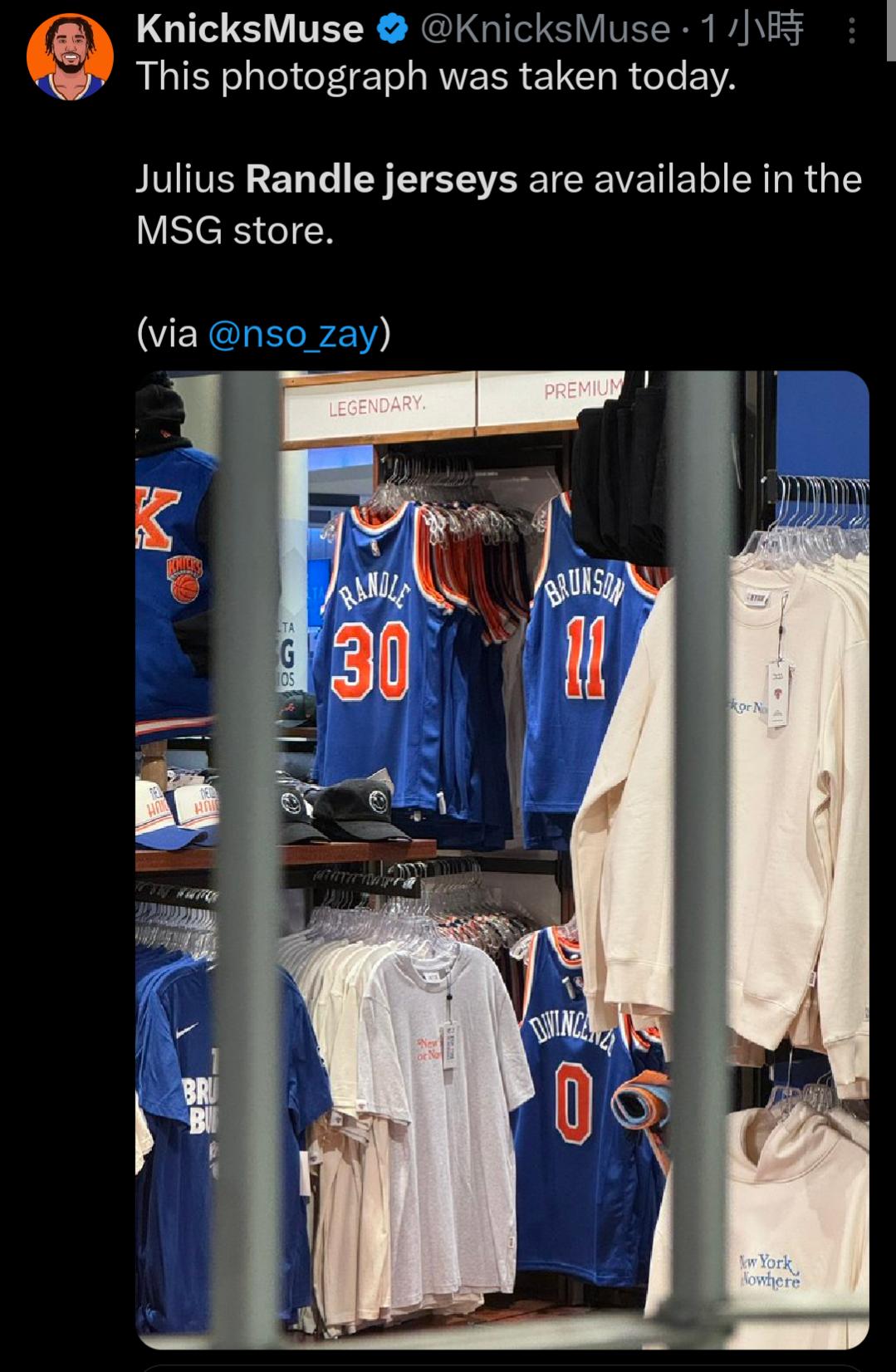This screenshot has height=1372, width=896.
Task: Open the tweet's overflow menu
Action: tap(851, 32)
